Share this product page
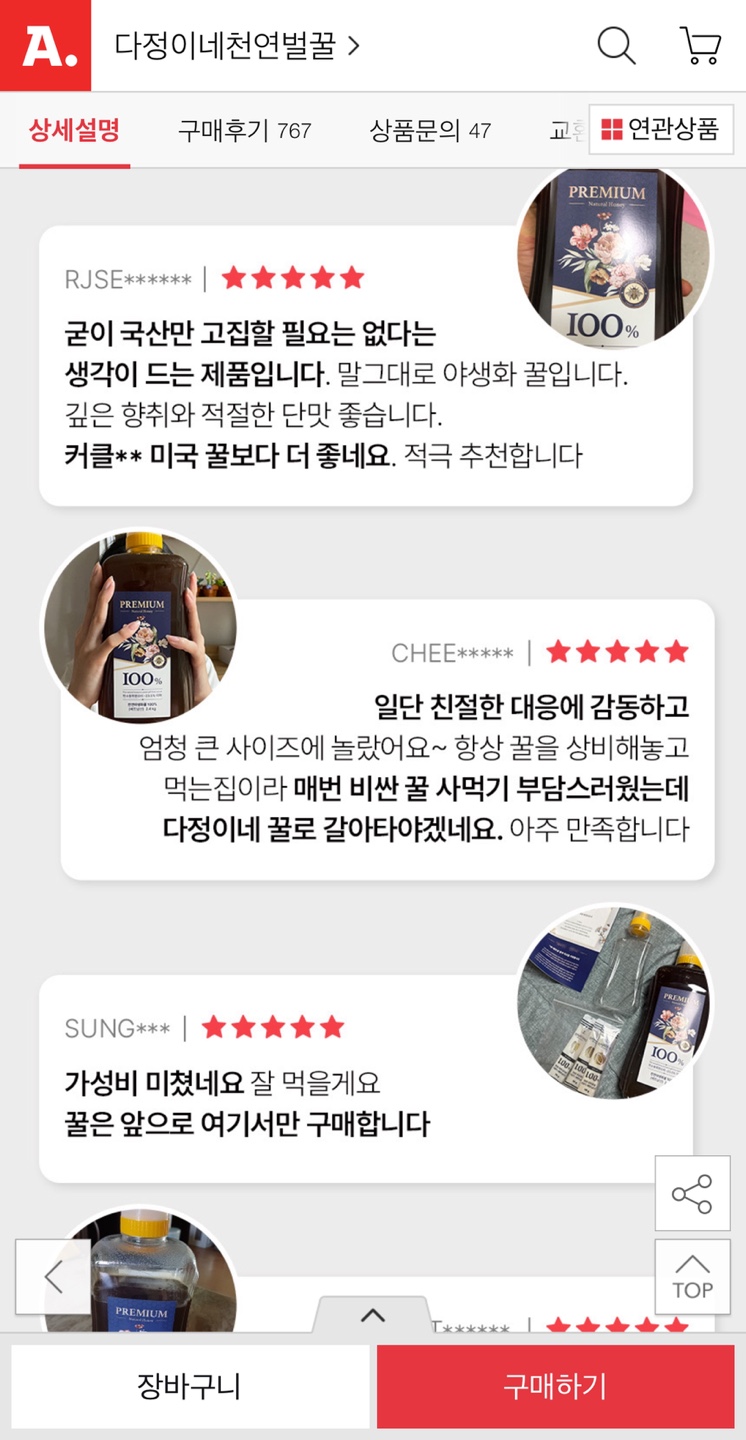This screenshot has height=1440, width=746. coord(692,1194)
